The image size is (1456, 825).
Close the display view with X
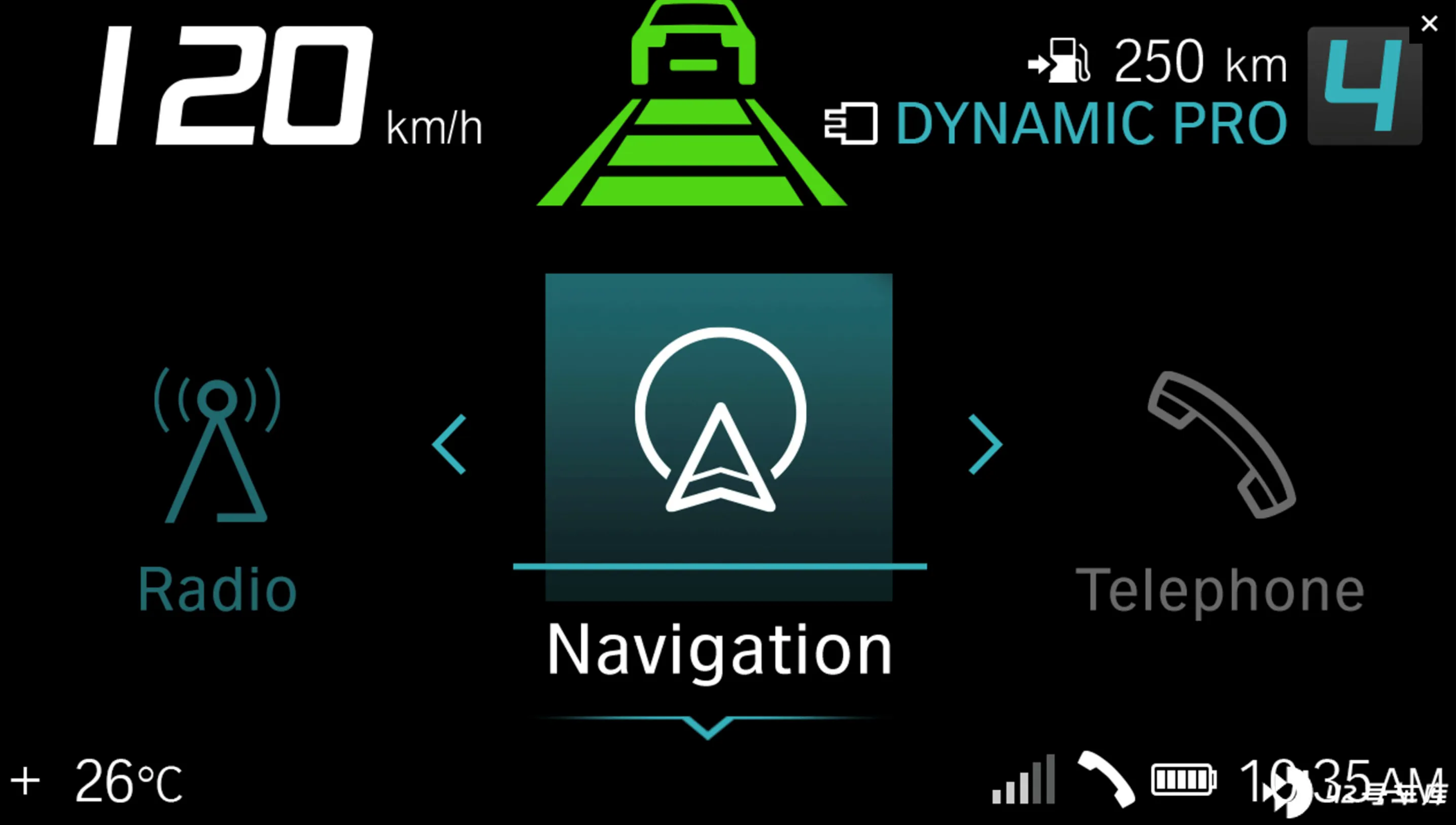coord(1429,24)
